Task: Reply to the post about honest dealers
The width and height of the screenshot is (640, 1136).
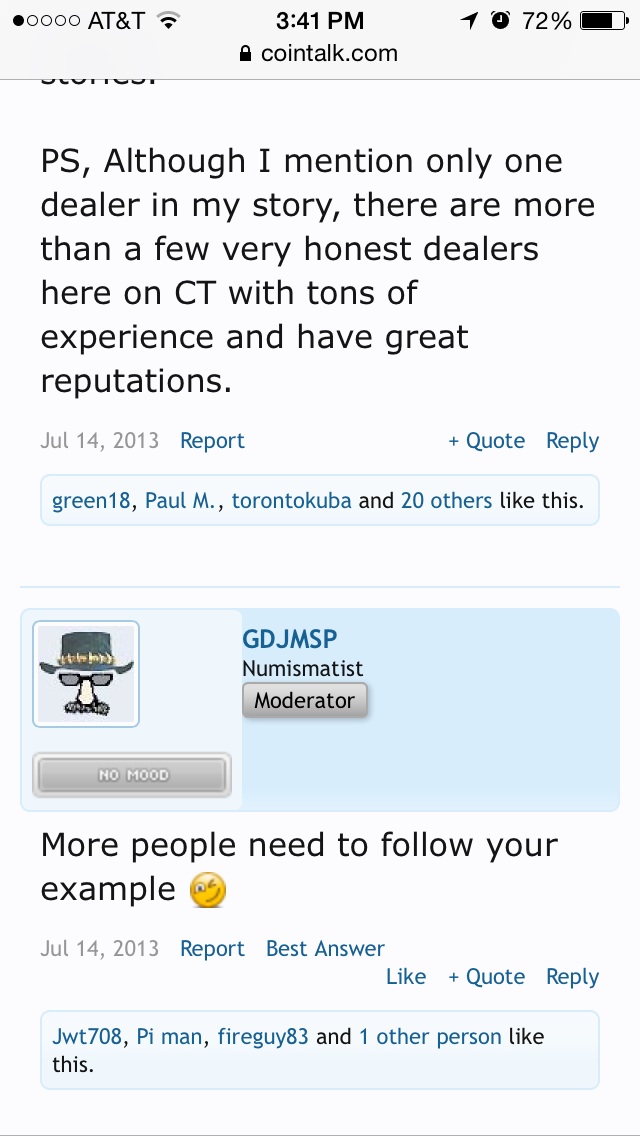Action: tap(572, 441)
